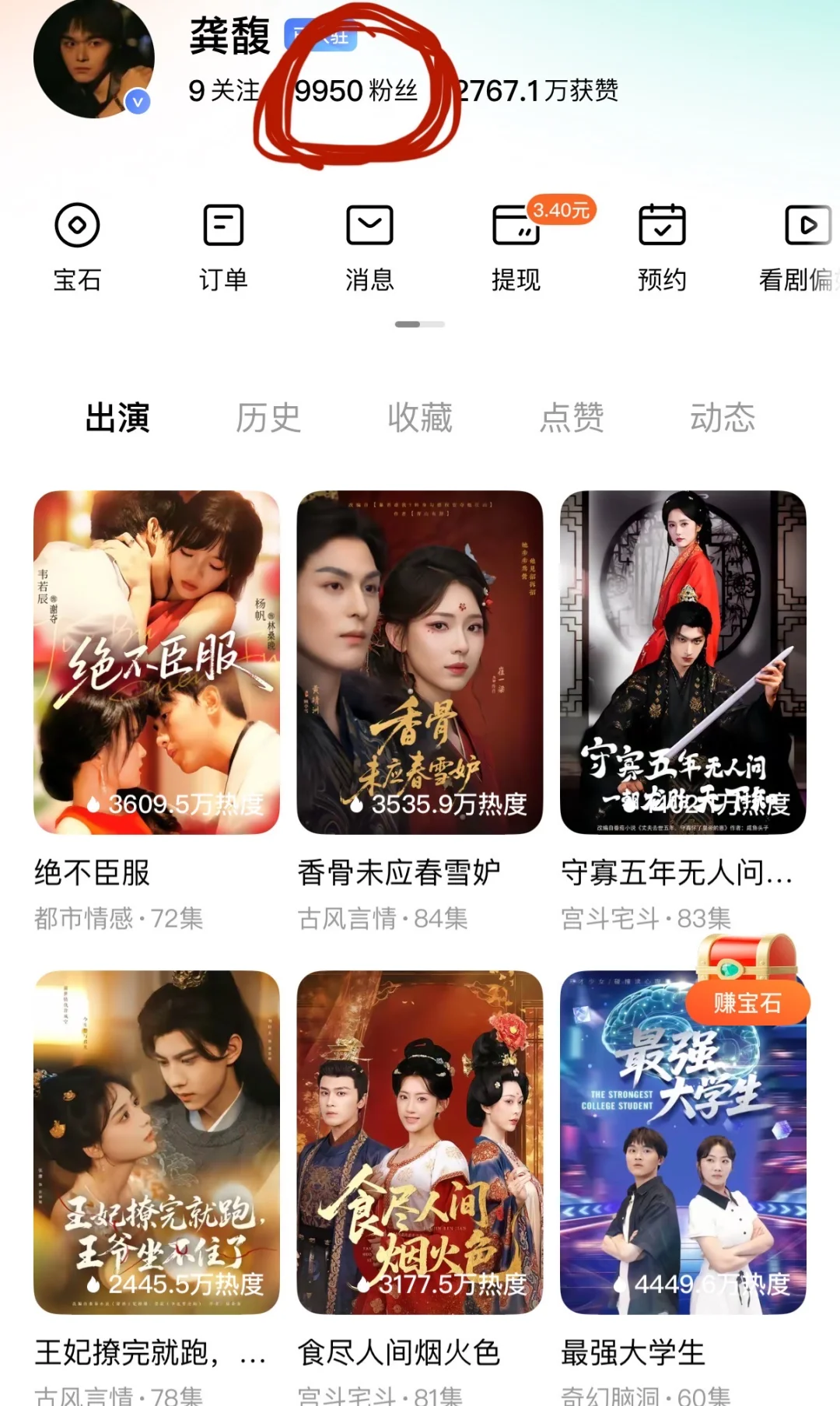Switch to the 历史 tab
840x1406 pixels.
tap(268, 418)
